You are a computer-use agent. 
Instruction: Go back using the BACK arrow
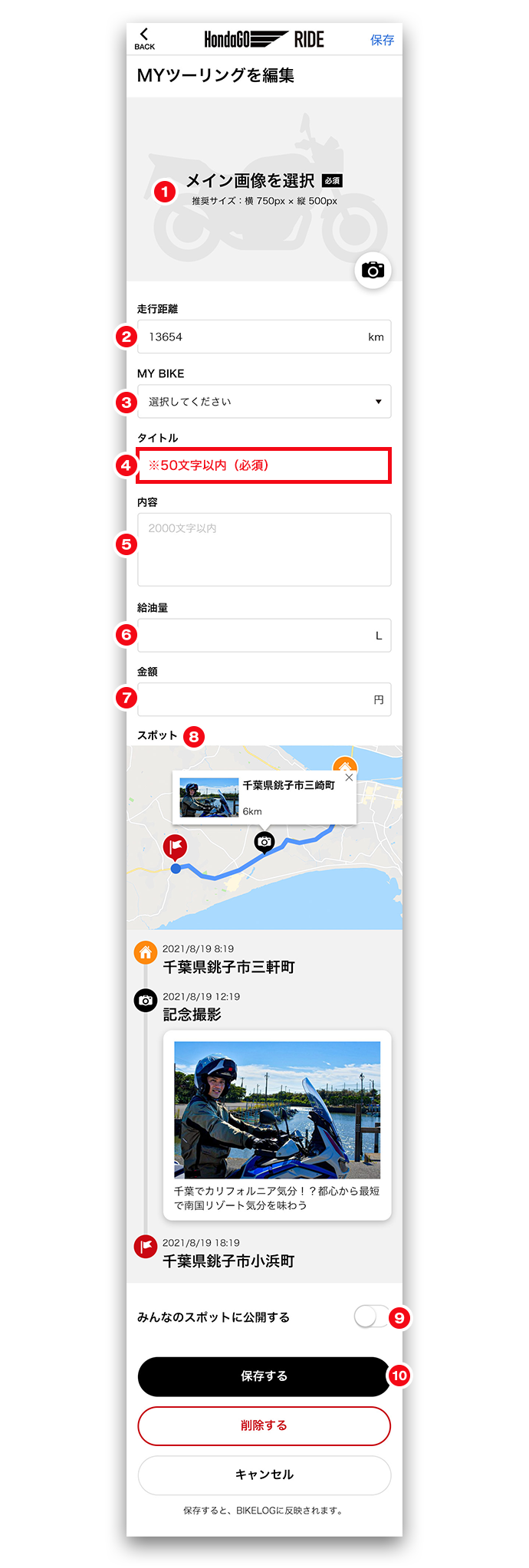[144, 39]
